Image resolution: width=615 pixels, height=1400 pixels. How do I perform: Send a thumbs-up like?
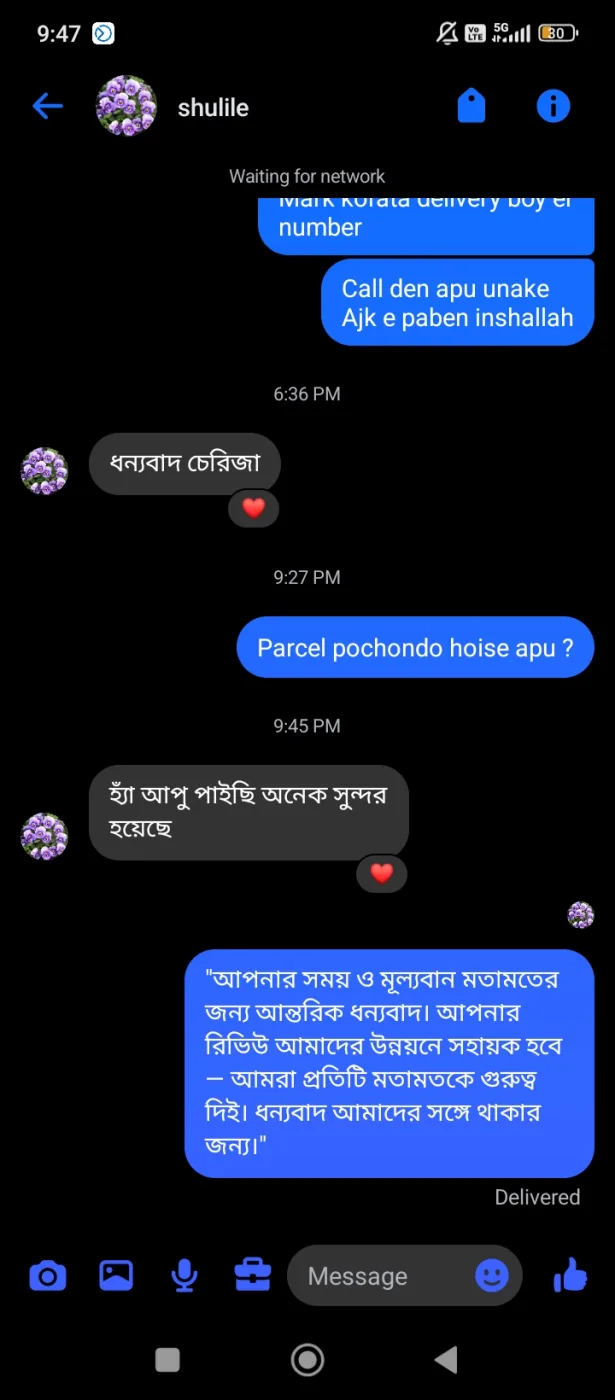571,1275
